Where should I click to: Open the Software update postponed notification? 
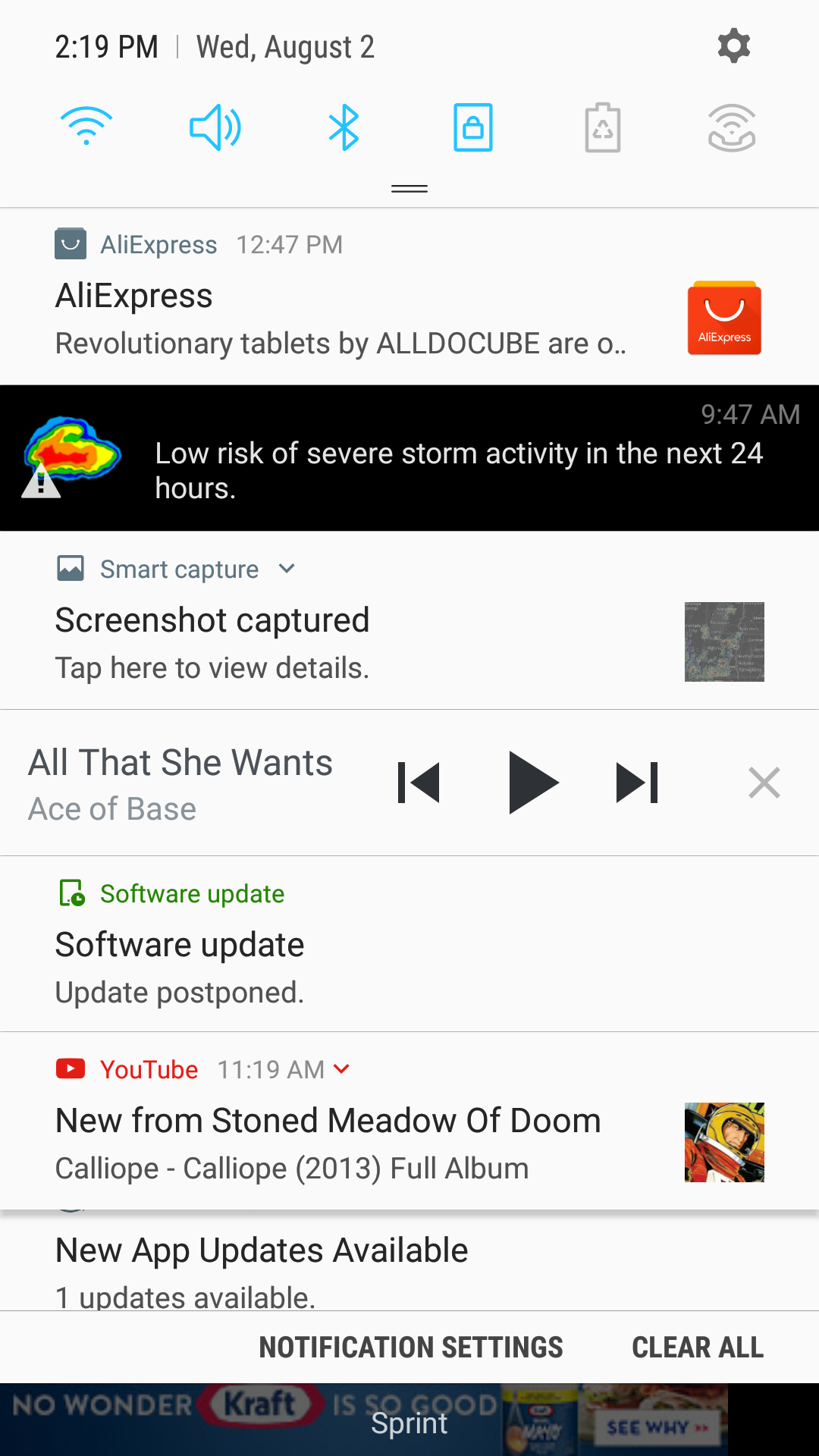click(x=409, y=944)
